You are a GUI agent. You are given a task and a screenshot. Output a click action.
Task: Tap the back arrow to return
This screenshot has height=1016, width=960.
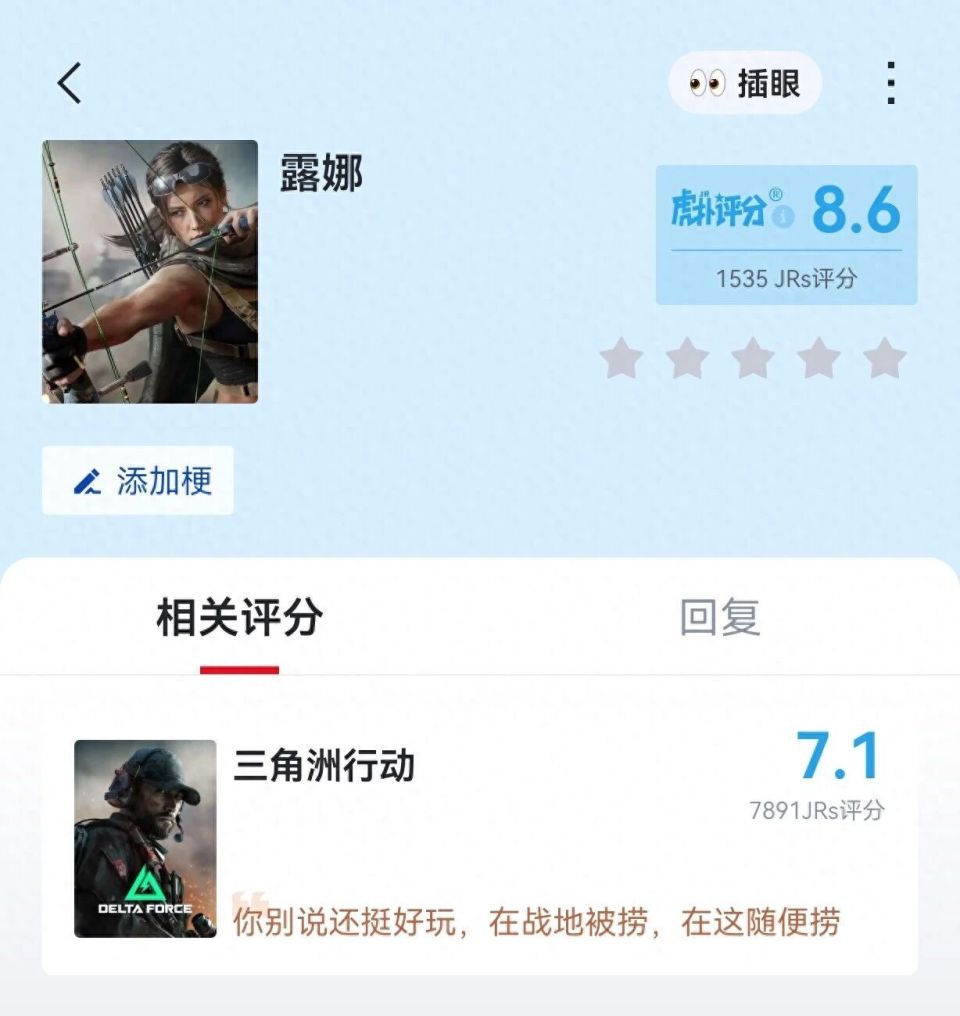coord(68,84)
